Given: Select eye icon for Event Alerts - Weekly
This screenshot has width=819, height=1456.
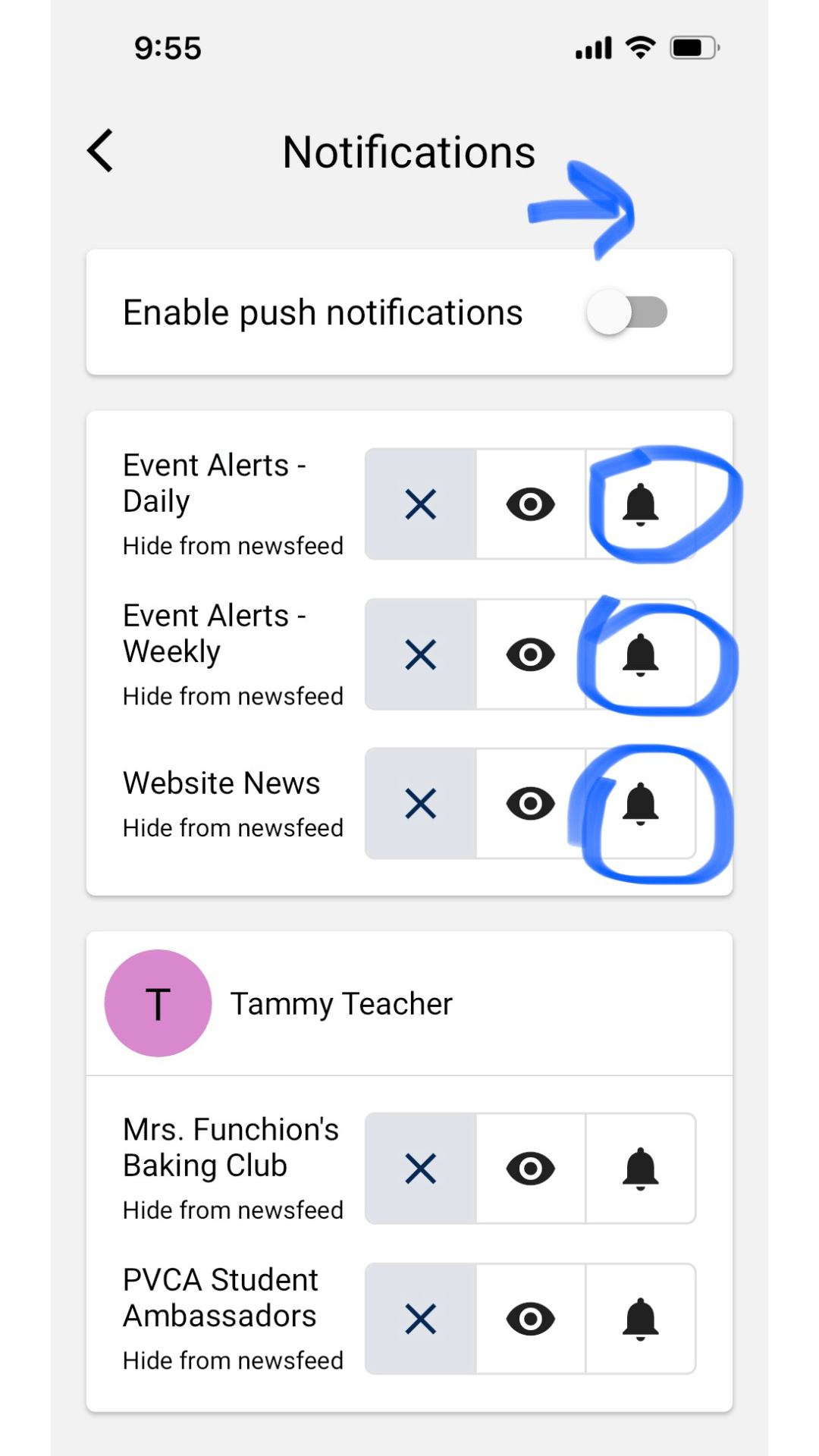Looking at the screenshot, I should (x=531, y=654).
